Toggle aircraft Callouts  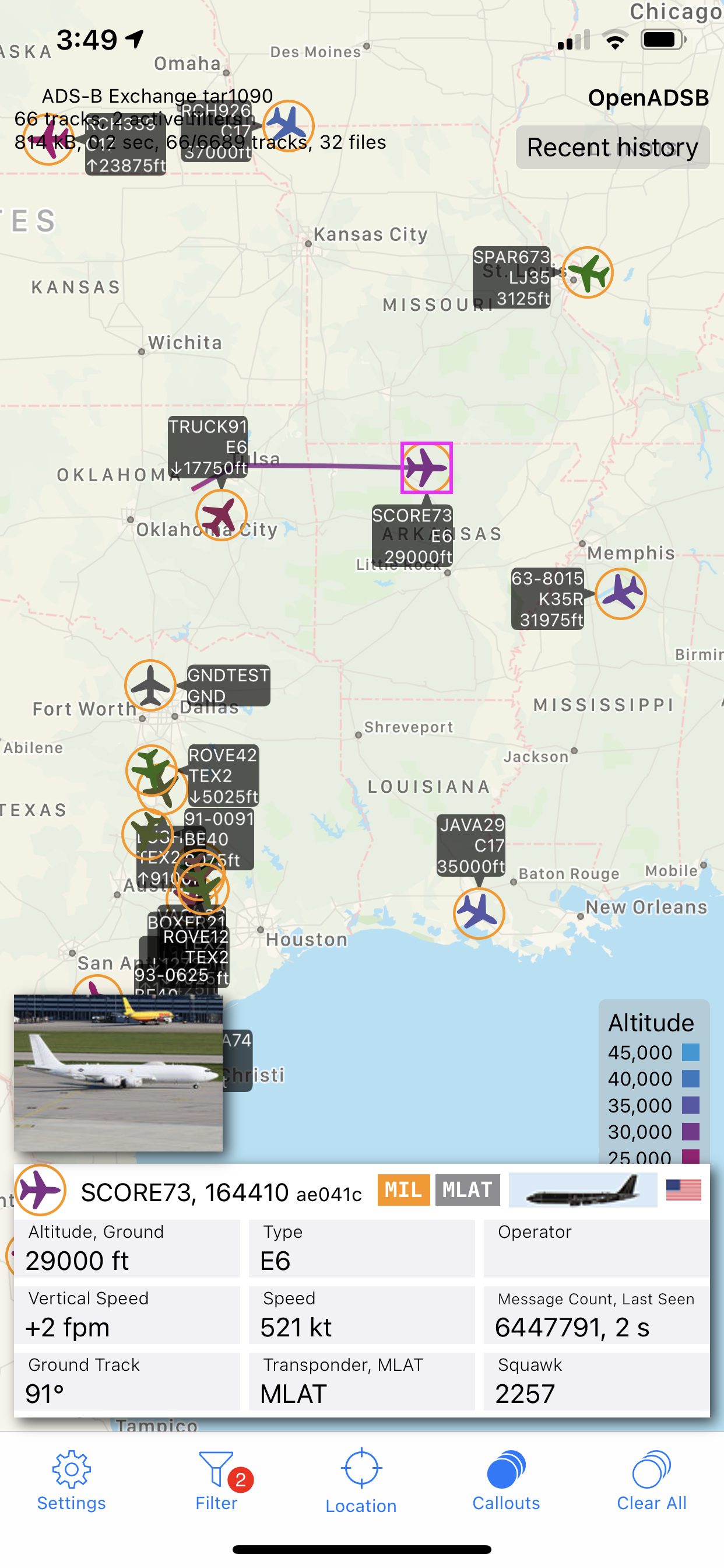506,1480
